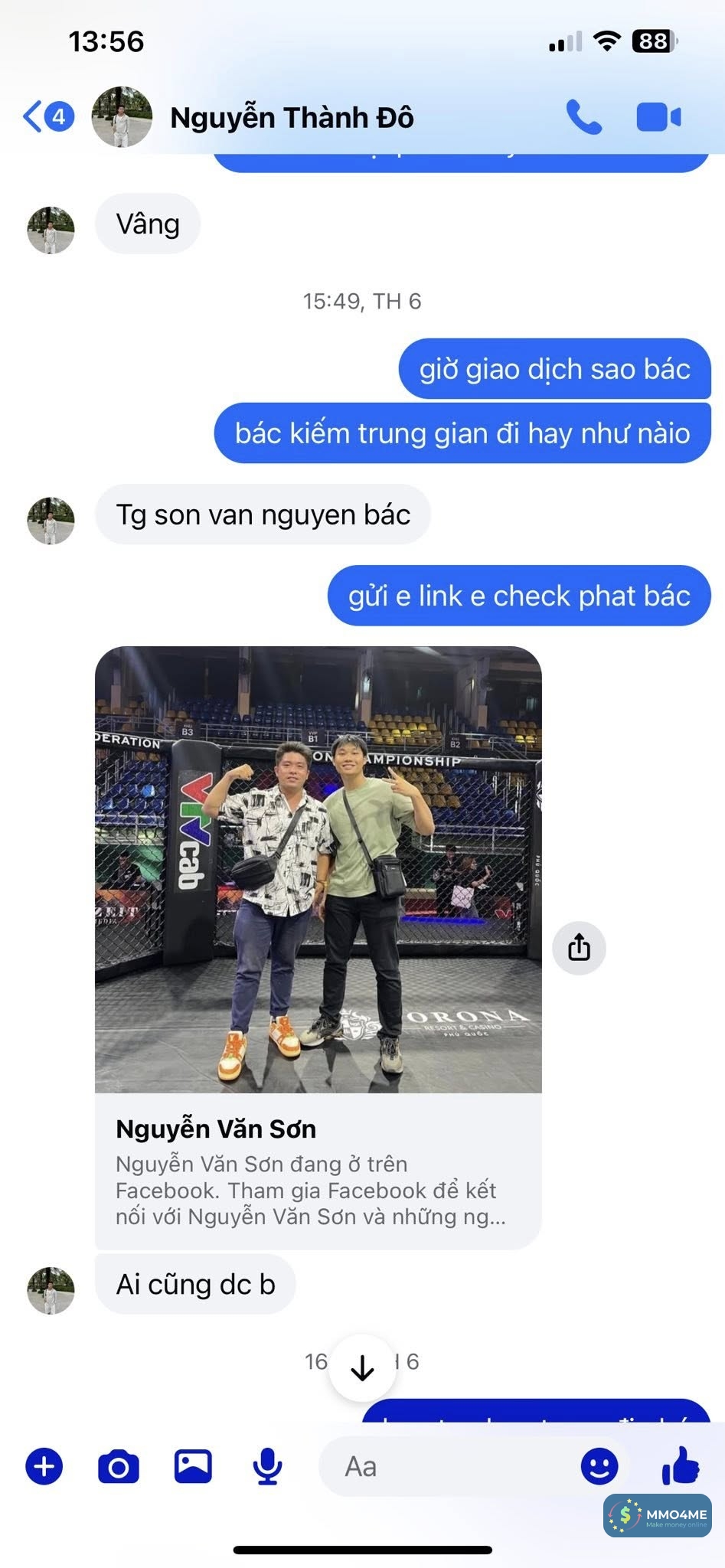
Task: Open the camera to take a photo
Action: point(119,1466)
